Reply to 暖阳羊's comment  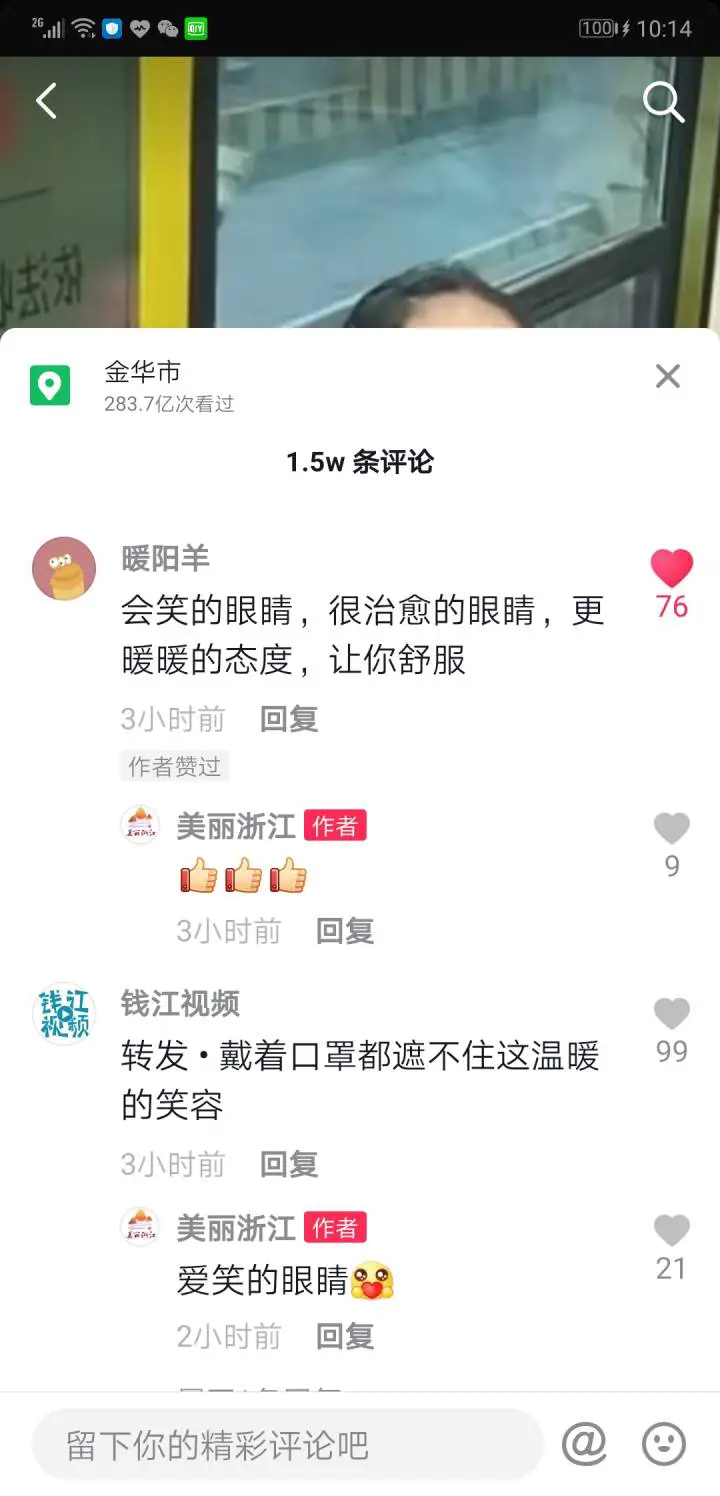[x=289, y=719]
